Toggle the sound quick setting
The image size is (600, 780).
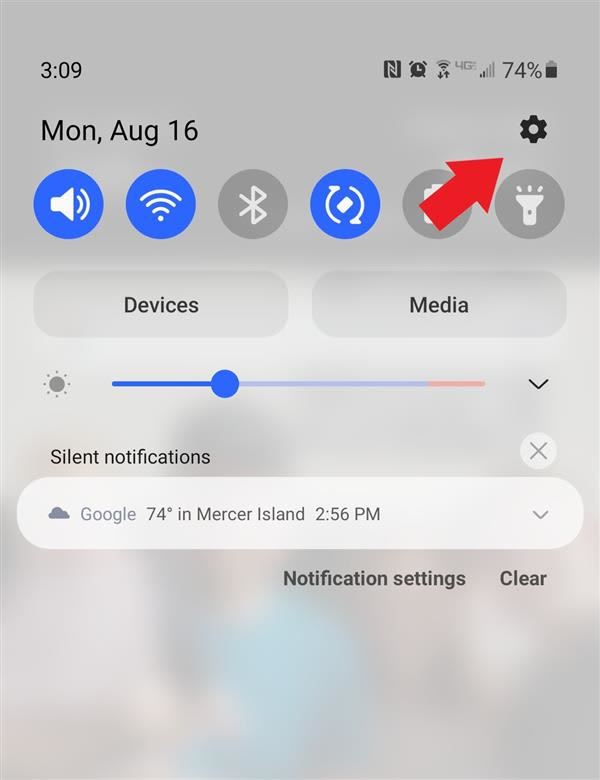pos(69,204)
